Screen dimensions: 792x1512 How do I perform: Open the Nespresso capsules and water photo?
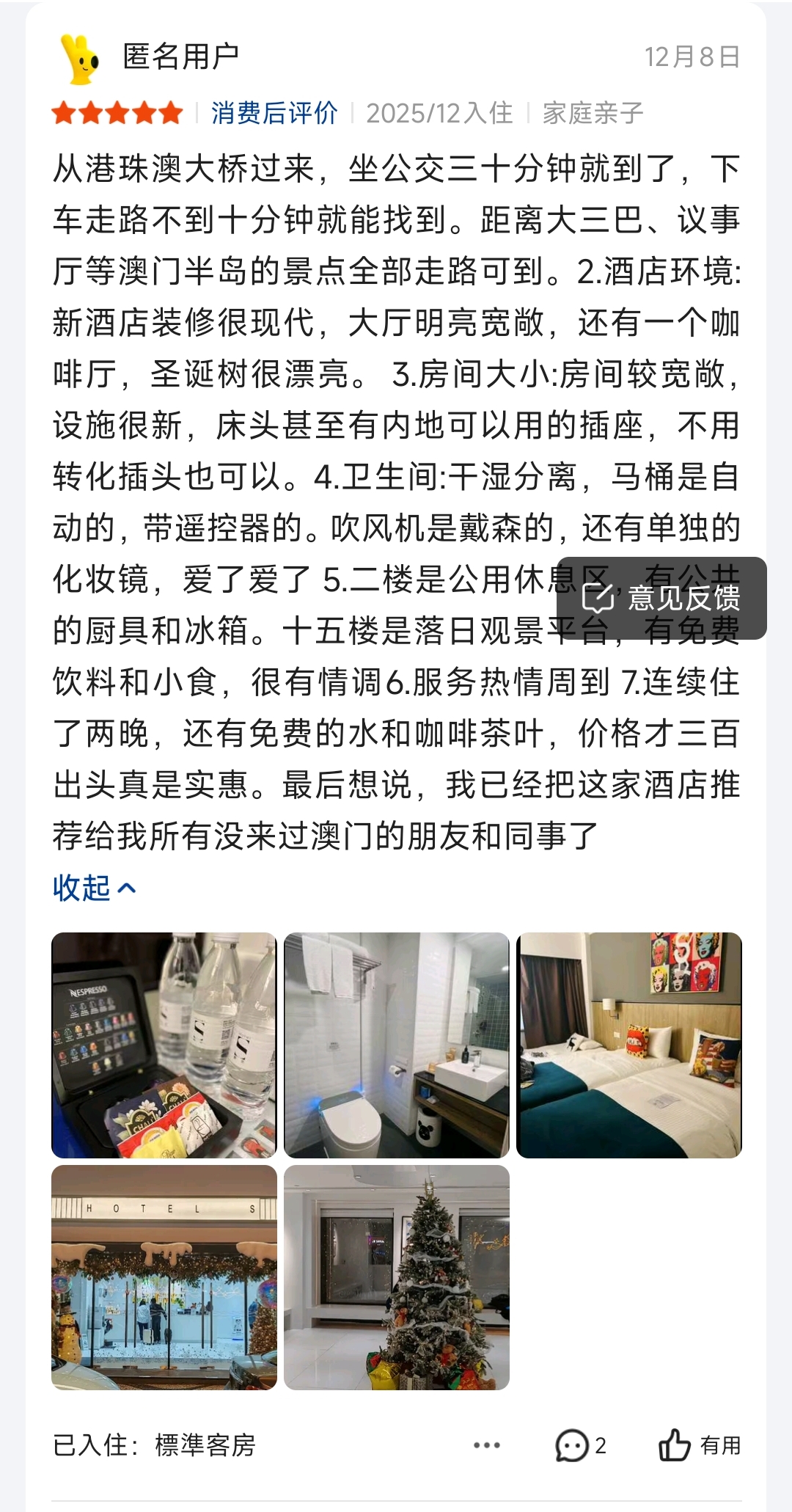tap(164, 1045)
